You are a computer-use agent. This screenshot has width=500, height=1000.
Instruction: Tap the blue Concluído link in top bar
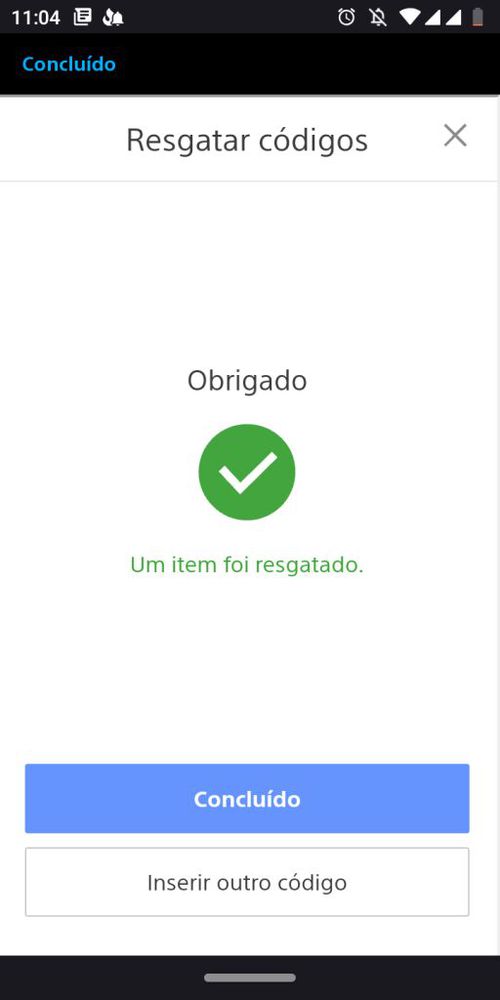tap(69, 64)
